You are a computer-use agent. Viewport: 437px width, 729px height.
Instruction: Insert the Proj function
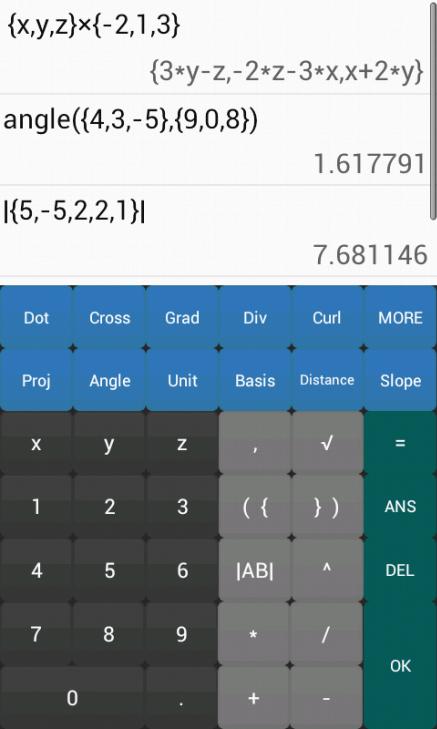click(x=36, y=381)
